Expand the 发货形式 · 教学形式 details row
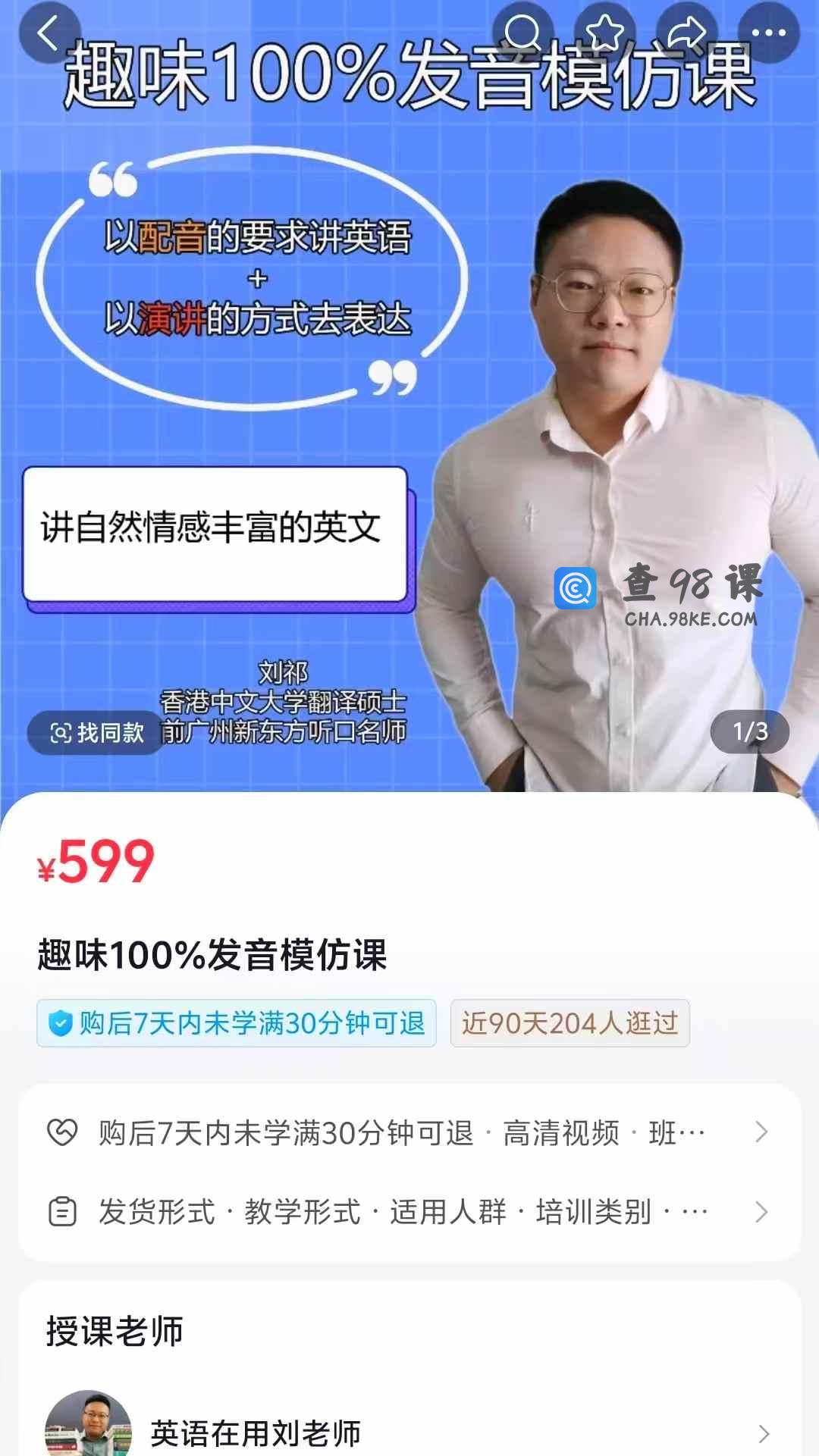 [x=409, y=1212]
